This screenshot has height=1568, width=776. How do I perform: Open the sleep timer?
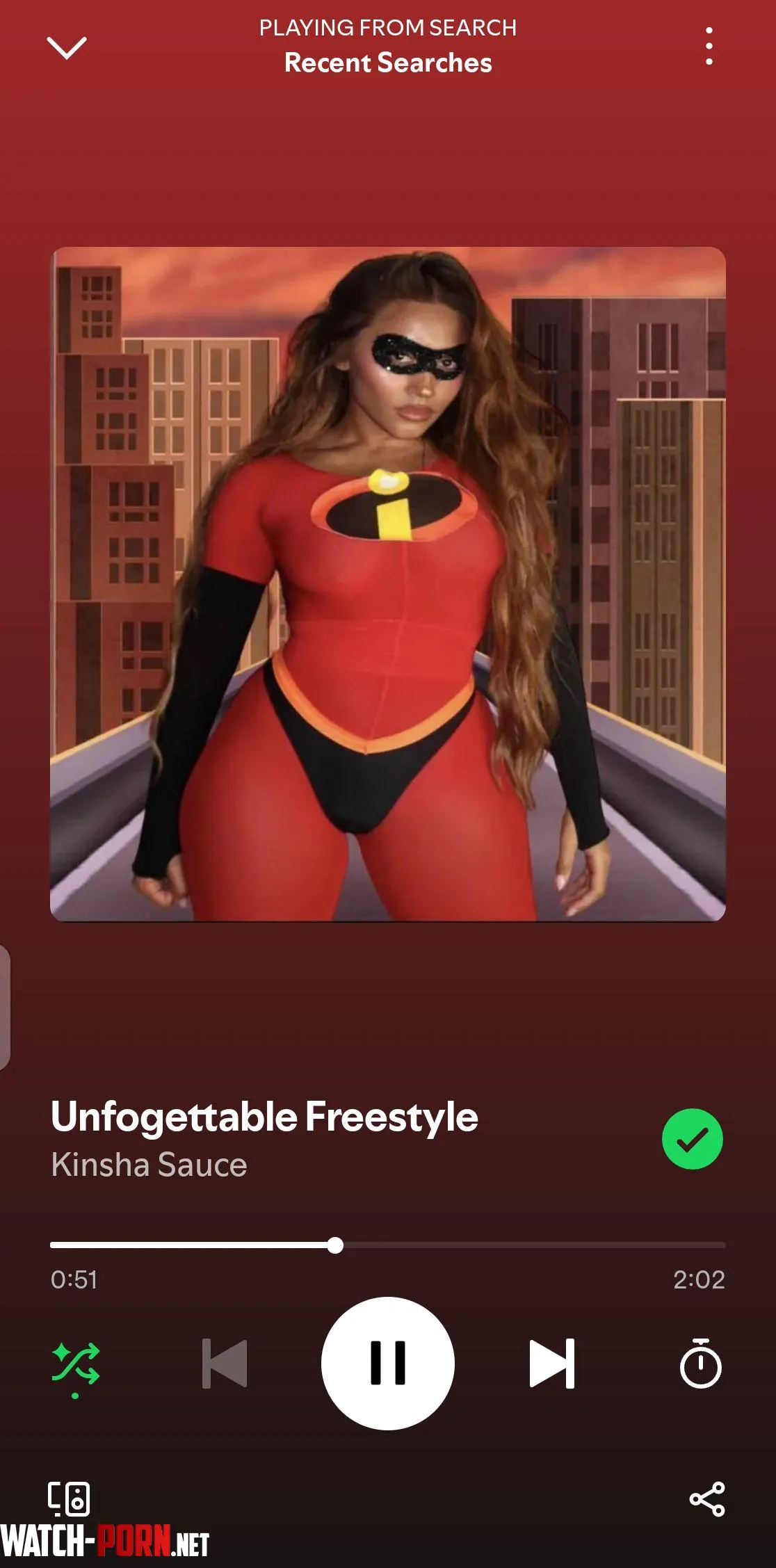[x=700, y=1364]
